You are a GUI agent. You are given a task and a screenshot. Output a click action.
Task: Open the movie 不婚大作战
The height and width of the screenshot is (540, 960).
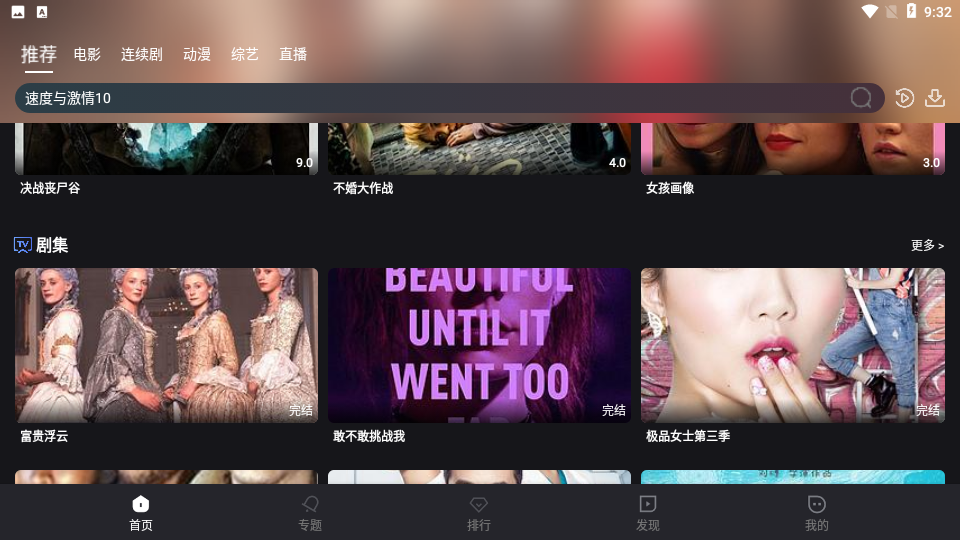[479, 152]
